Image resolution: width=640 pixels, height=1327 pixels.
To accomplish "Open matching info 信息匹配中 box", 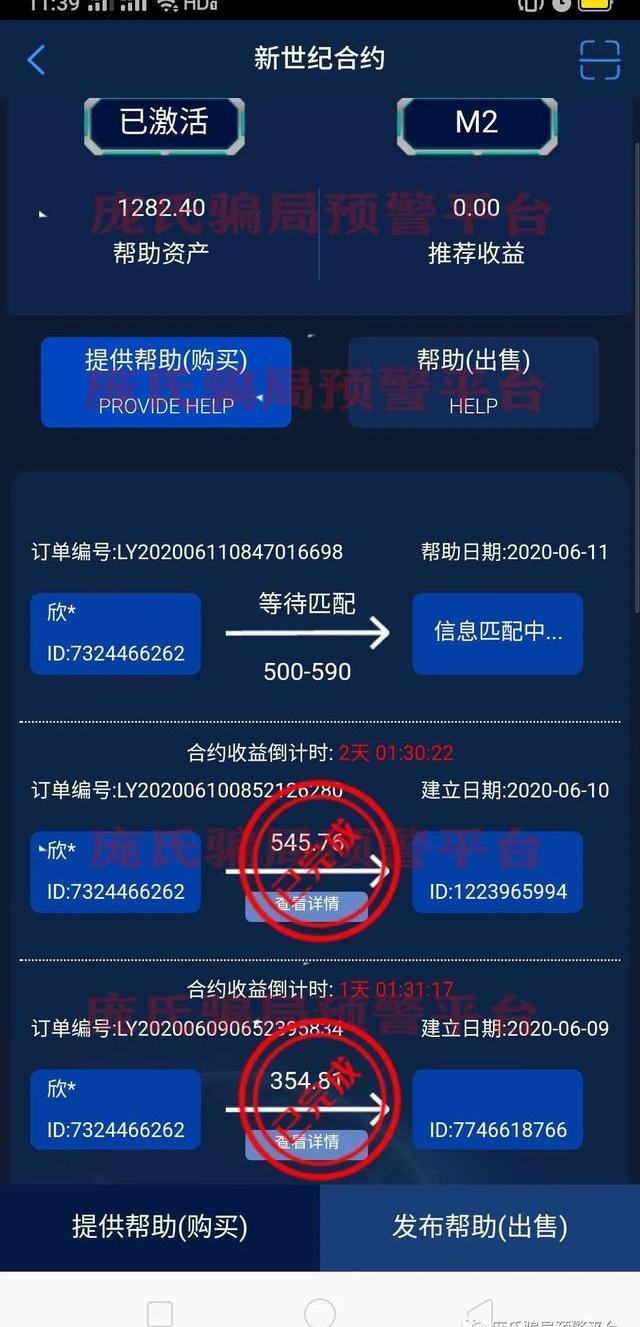I will pos(497,633).
